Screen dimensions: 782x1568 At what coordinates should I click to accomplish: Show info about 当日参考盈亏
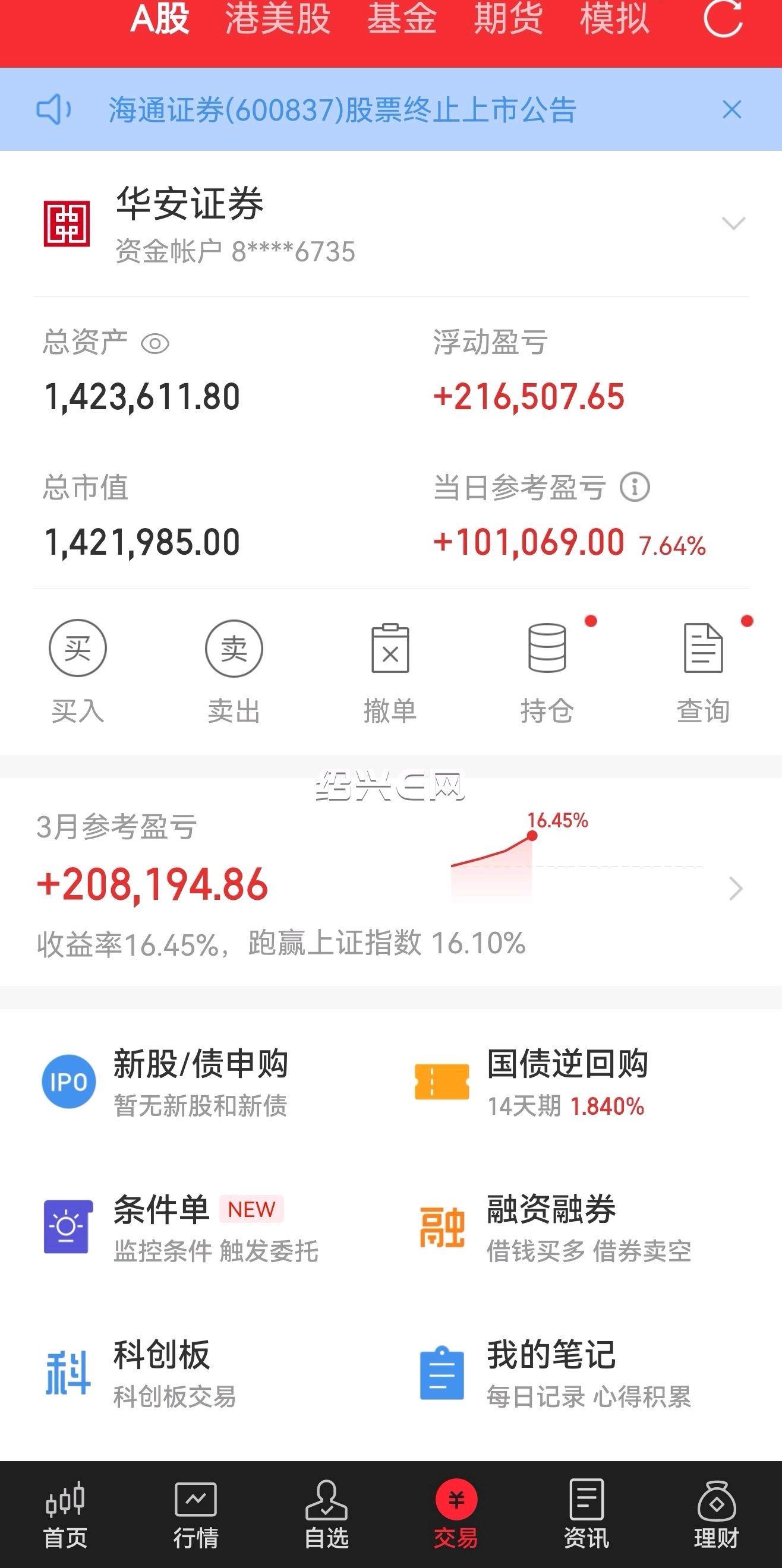(635, 487)
